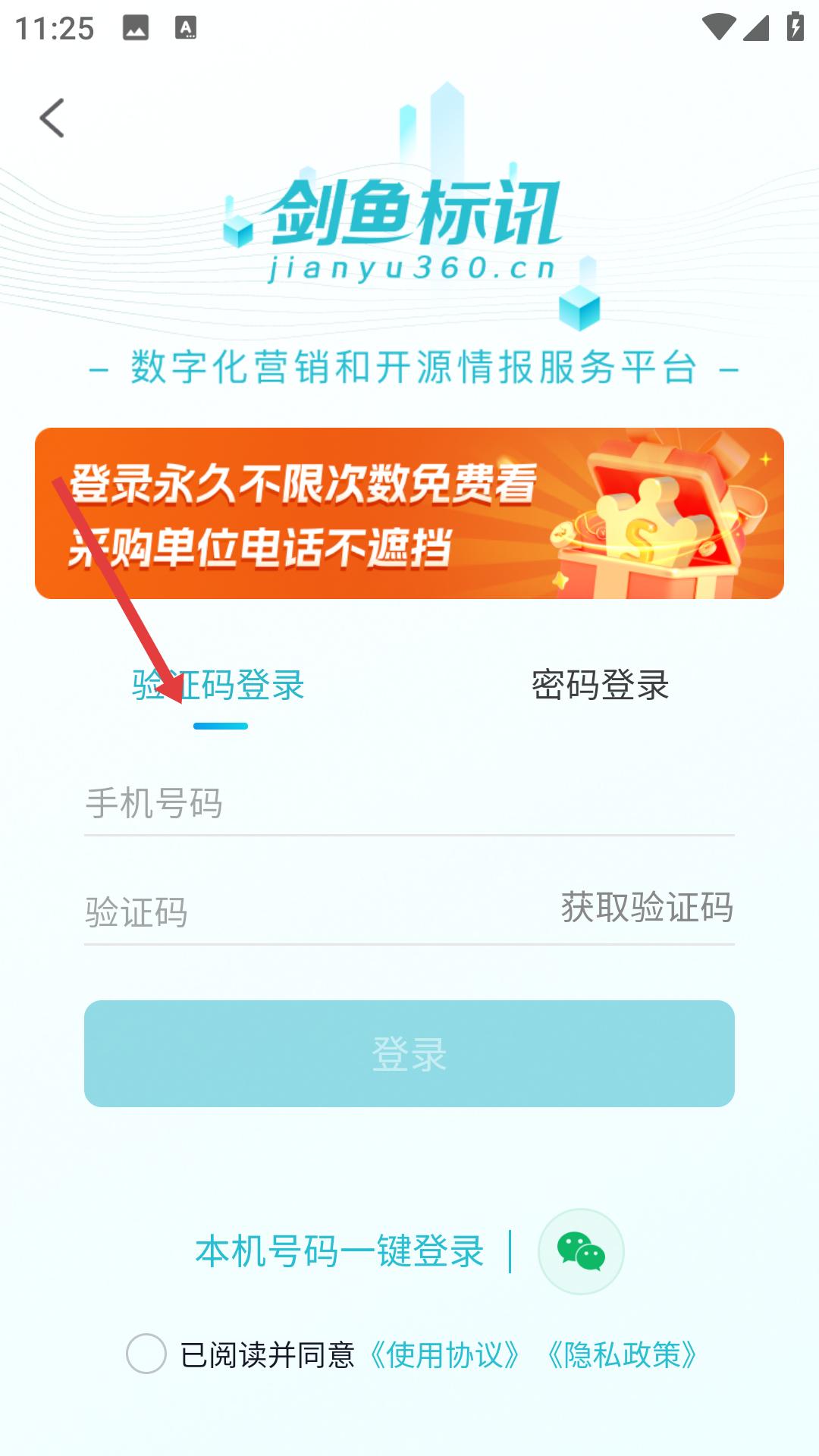Choose 本机号码一键登录
Viewport: 819px width, 1456px height.
339,1251
